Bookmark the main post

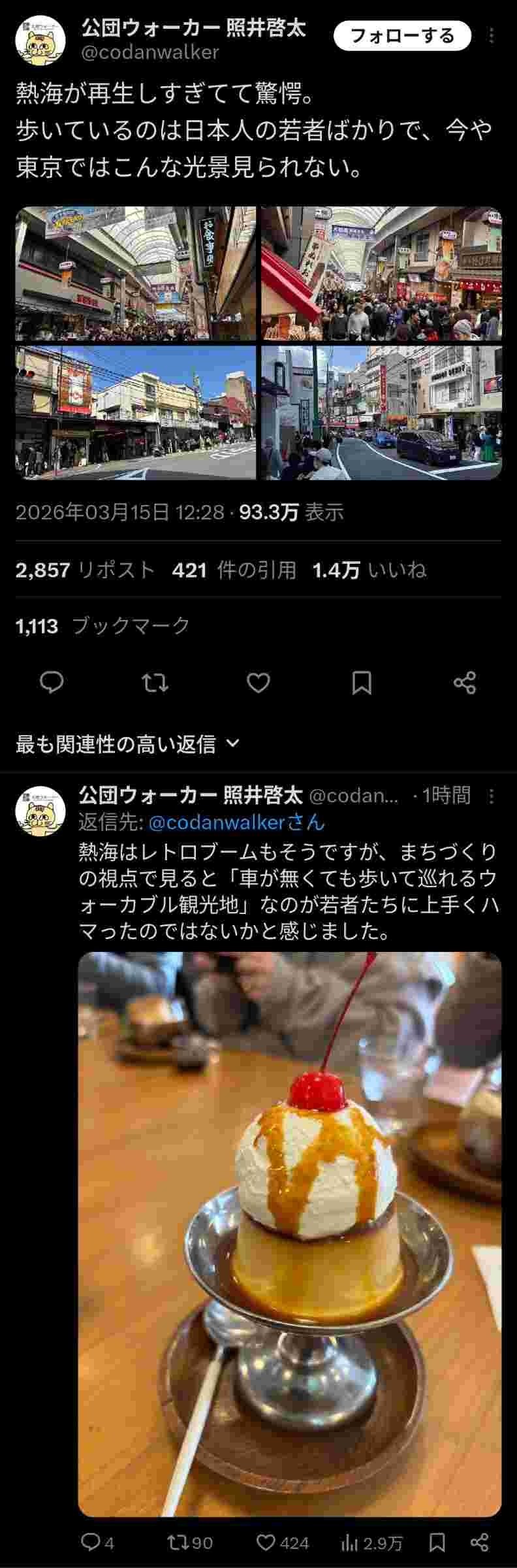[x=362, y=683]
